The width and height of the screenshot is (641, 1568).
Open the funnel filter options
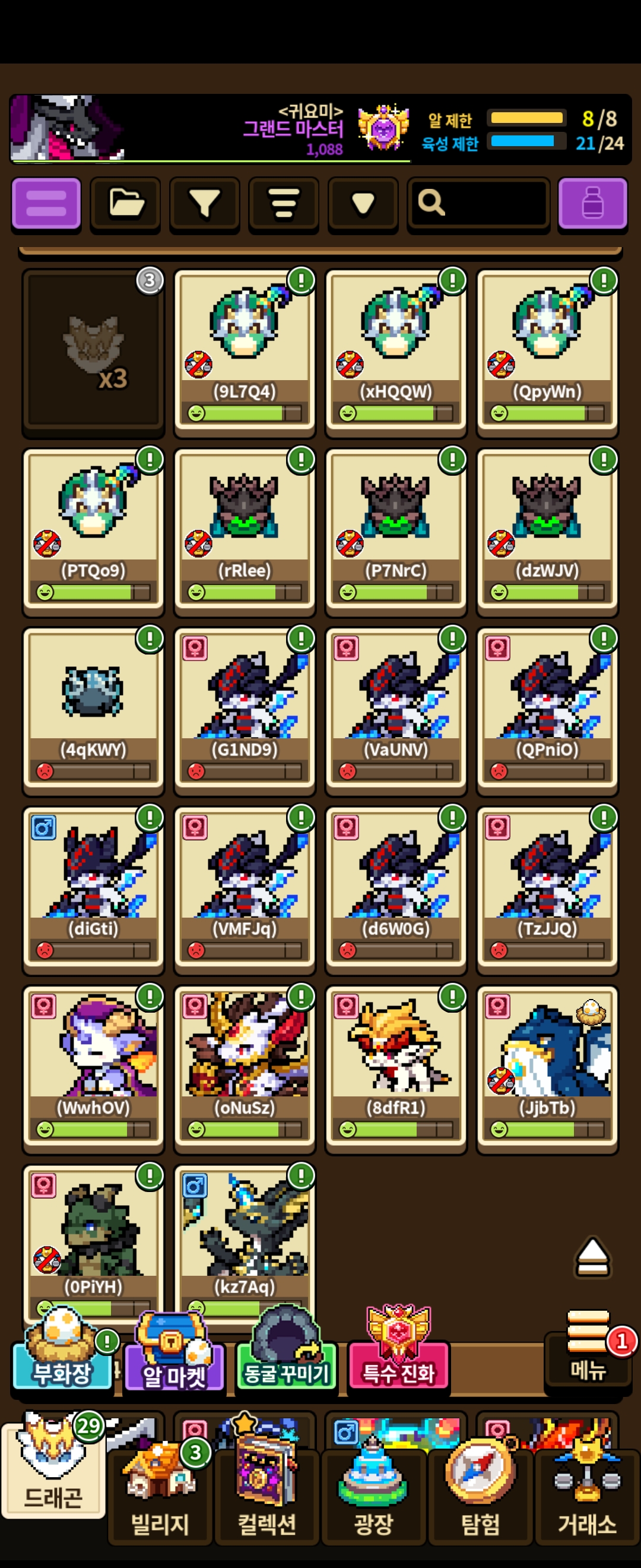(204, 203)
